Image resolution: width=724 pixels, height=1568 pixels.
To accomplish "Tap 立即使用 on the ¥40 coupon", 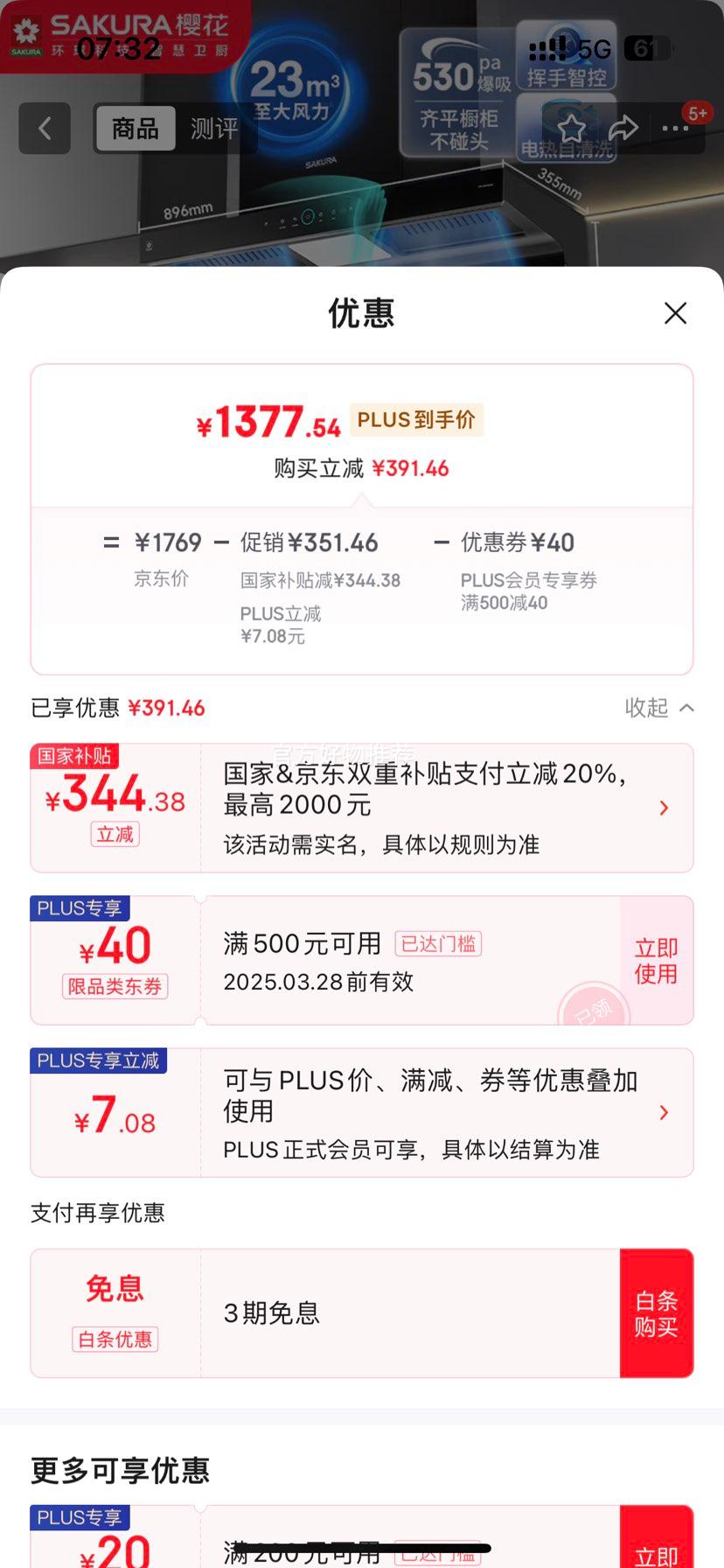I will (656, 960).
